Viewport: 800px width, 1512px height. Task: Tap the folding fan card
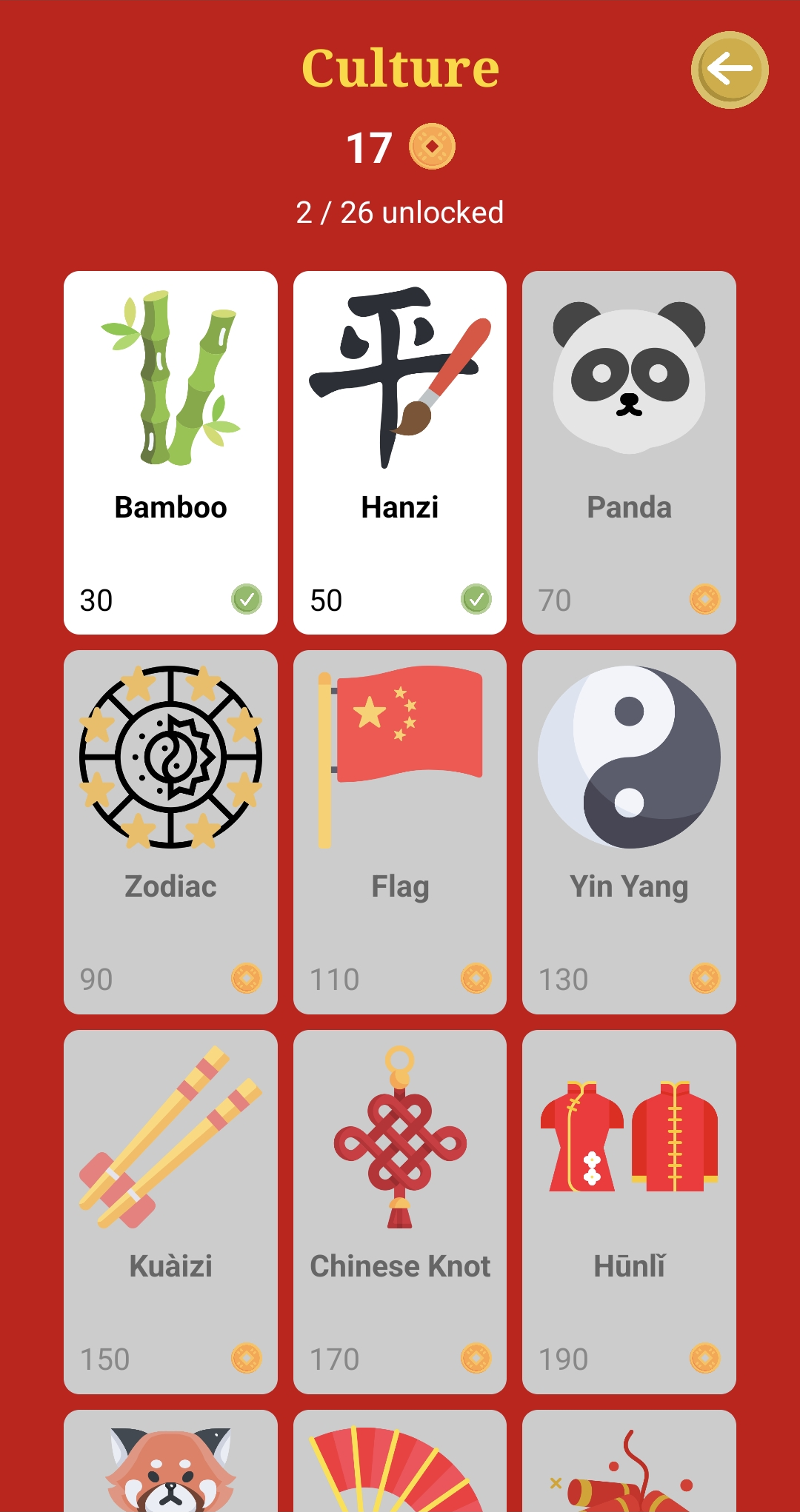[400, 1461]
